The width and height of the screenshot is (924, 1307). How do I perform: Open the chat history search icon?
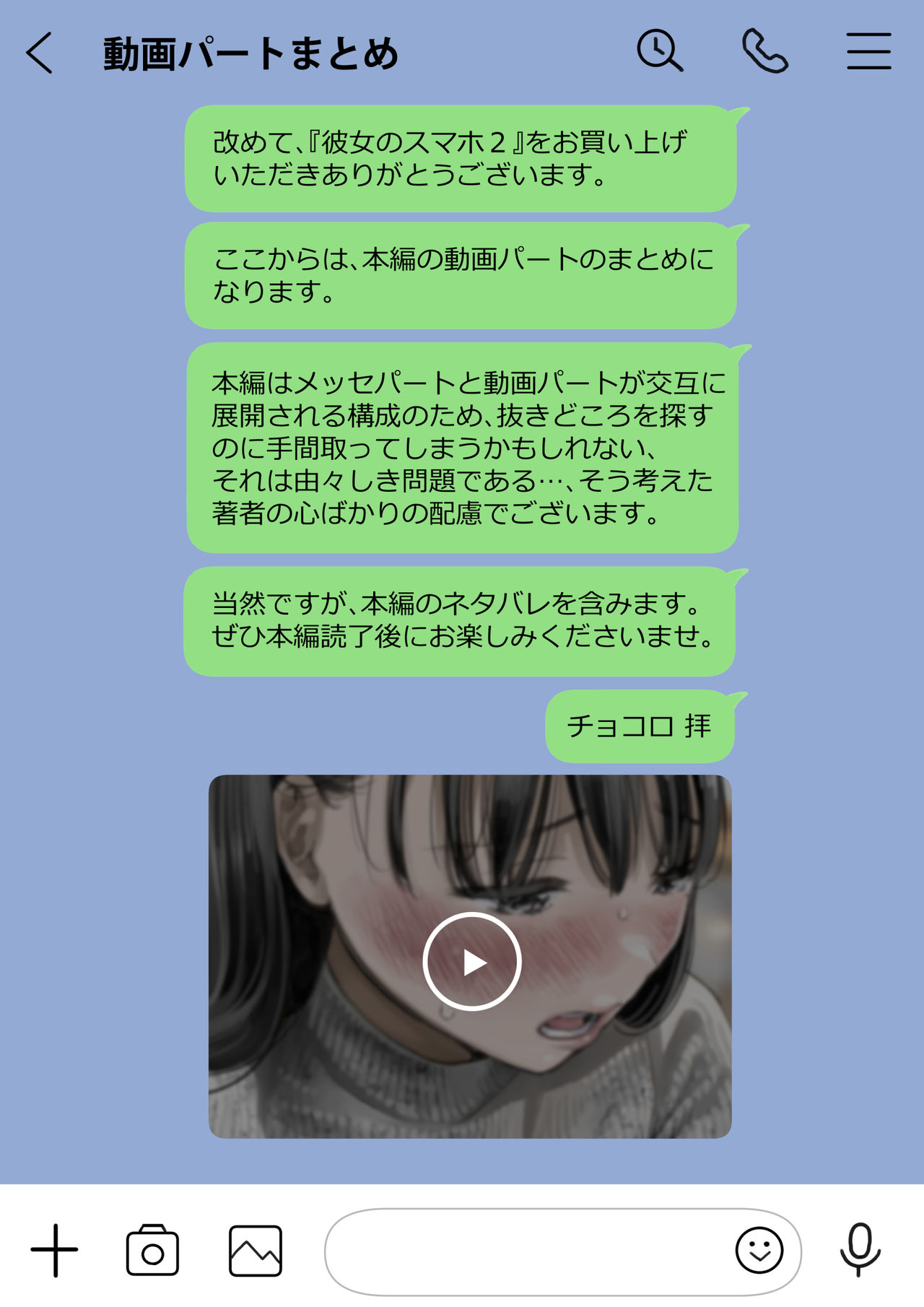point(659,51)
